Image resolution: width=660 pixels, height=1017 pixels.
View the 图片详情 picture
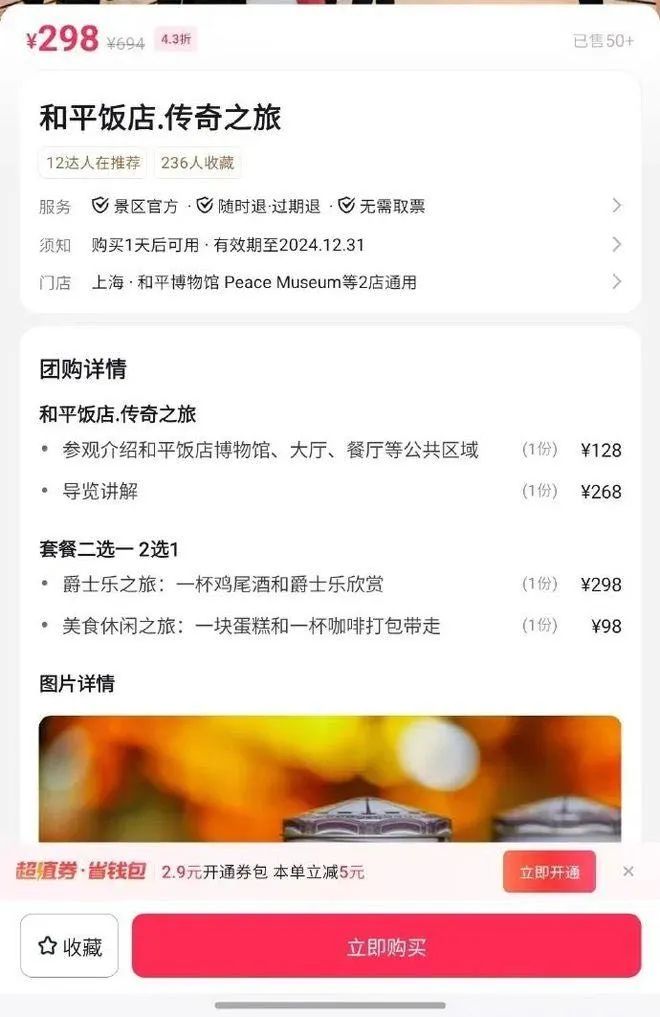(330, 780)
